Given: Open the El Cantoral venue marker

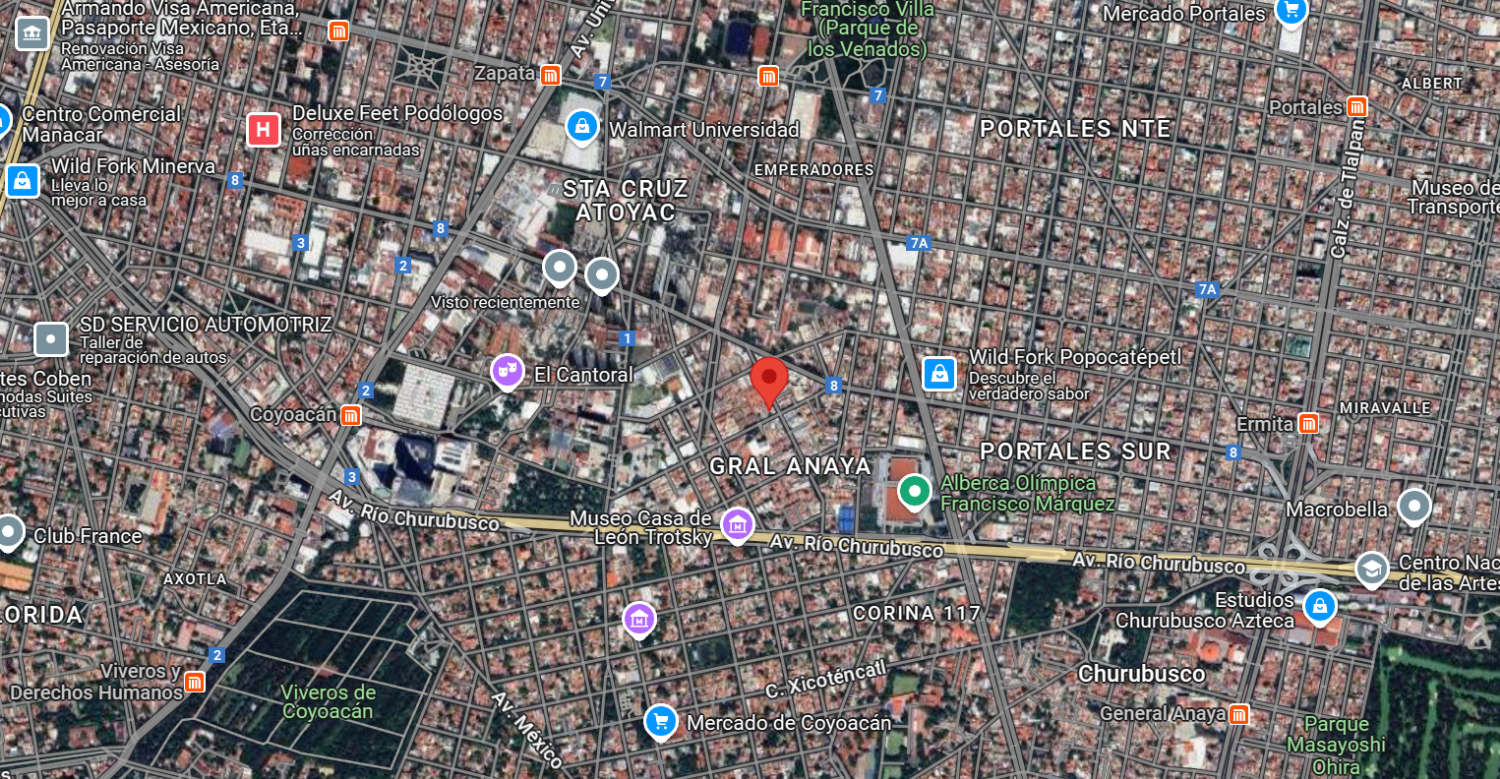Looking at the screenshot, I should 508,373.
